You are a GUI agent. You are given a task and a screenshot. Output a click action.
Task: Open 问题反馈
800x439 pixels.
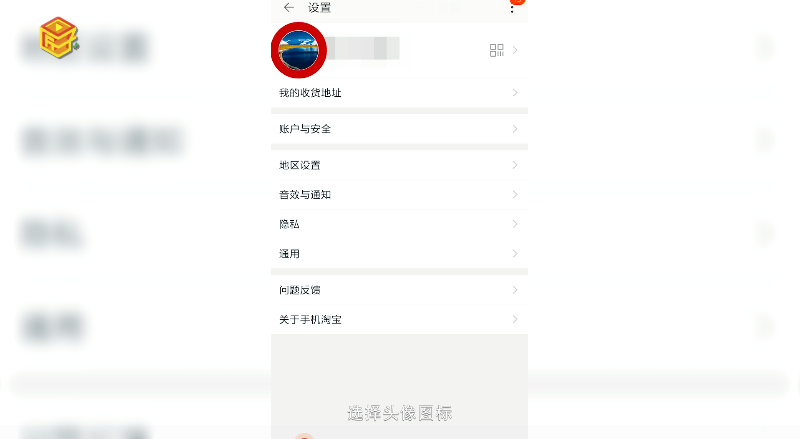399,290
